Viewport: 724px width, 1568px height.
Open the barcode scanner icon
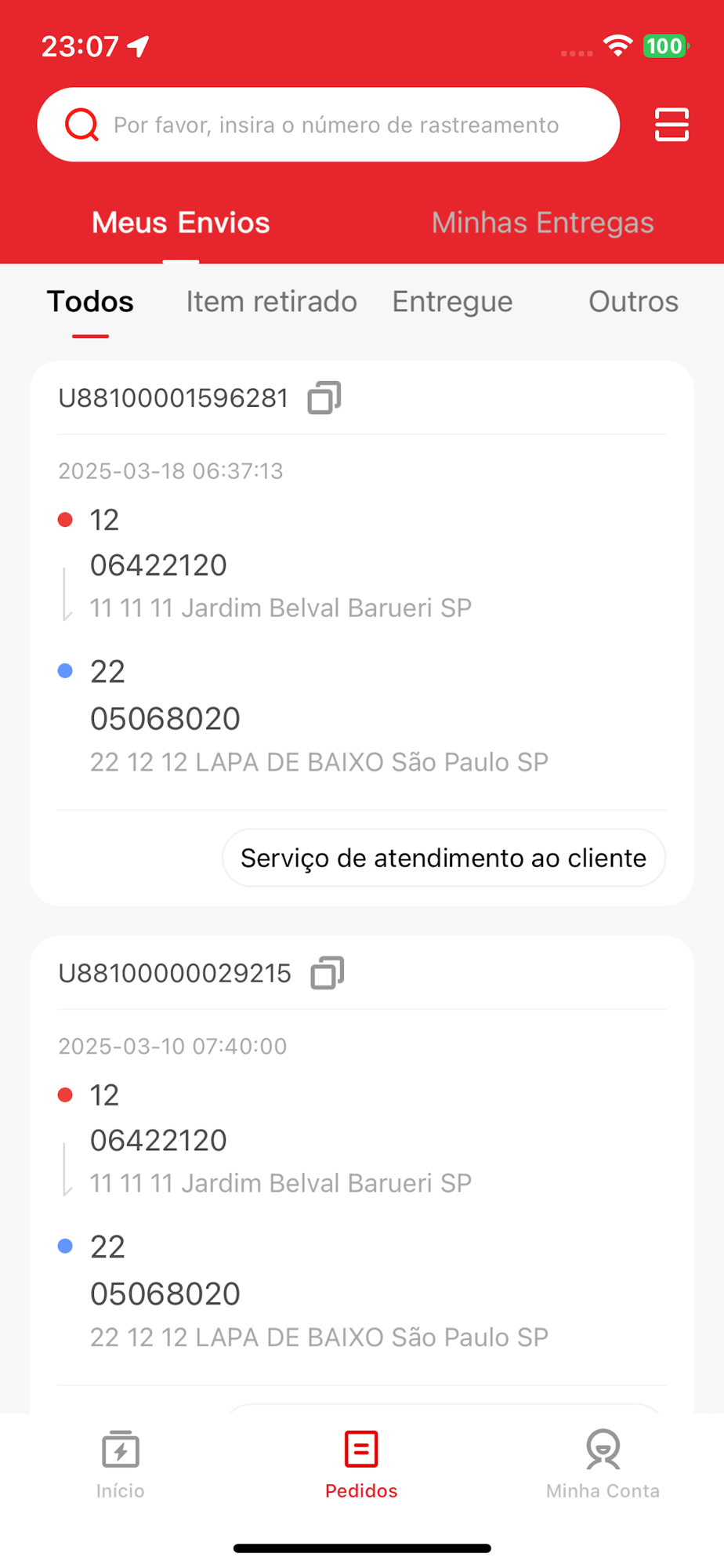click(x=672, y=125)
